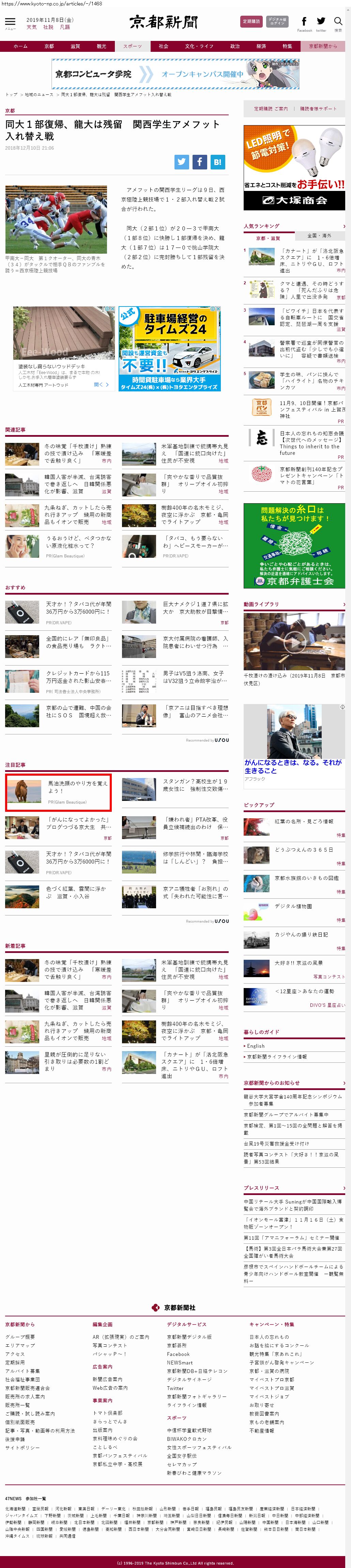Tap the トップ breadcrumb link

click(x=11, y=94)
